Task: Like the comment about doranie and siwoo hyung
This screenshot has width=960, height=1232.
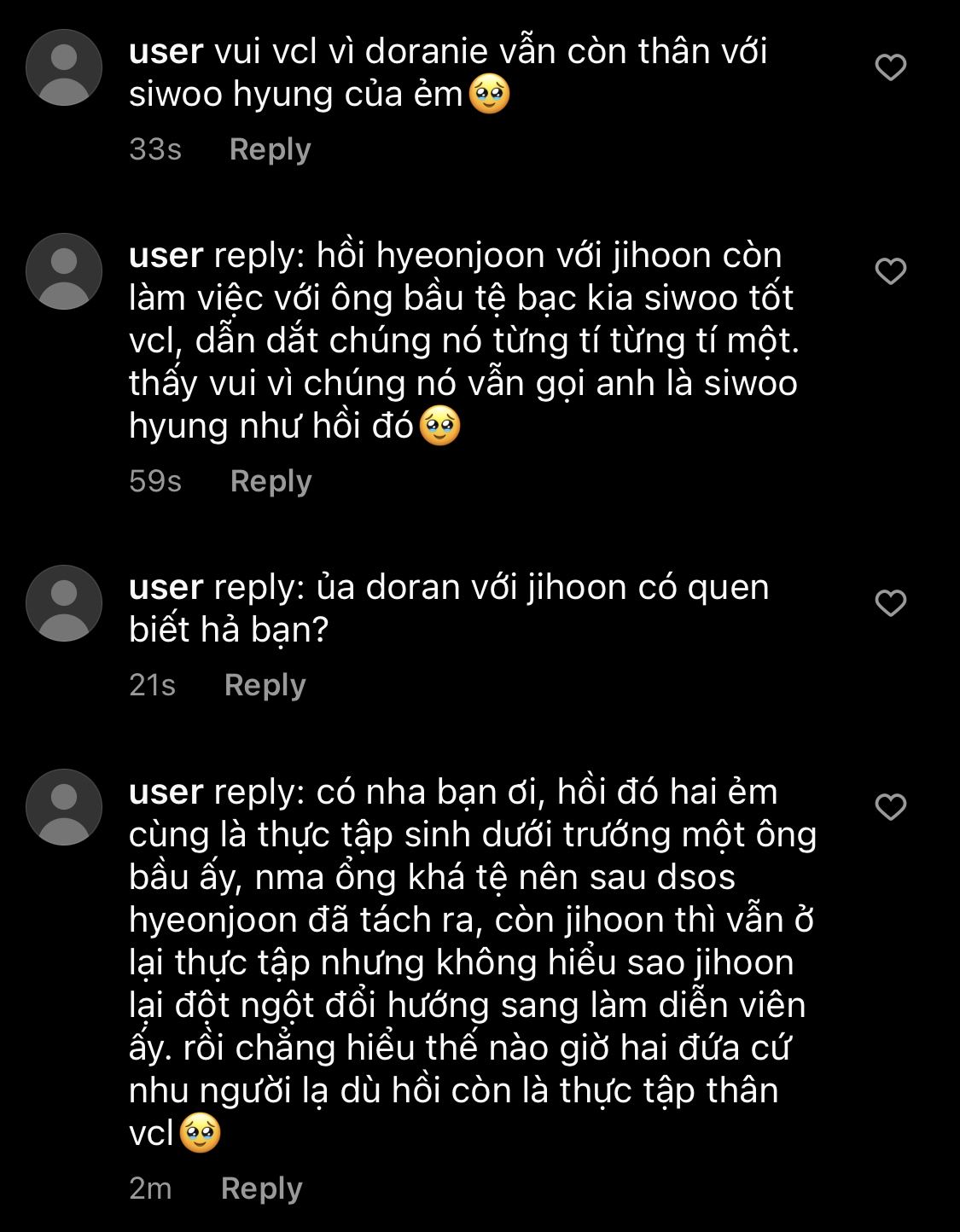Action: coord(890,67)
